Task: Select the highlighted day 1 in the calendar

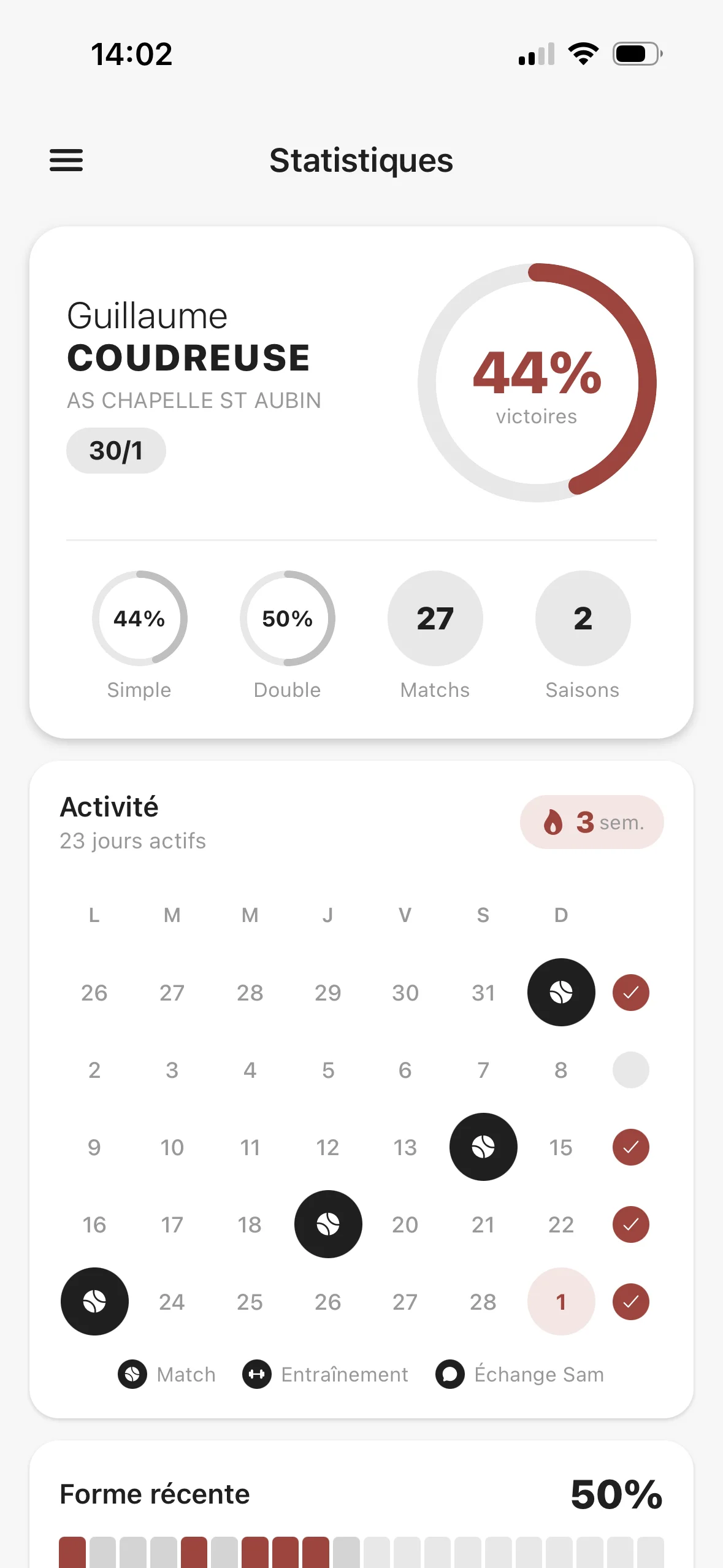Action: [x=561, y=1301]
